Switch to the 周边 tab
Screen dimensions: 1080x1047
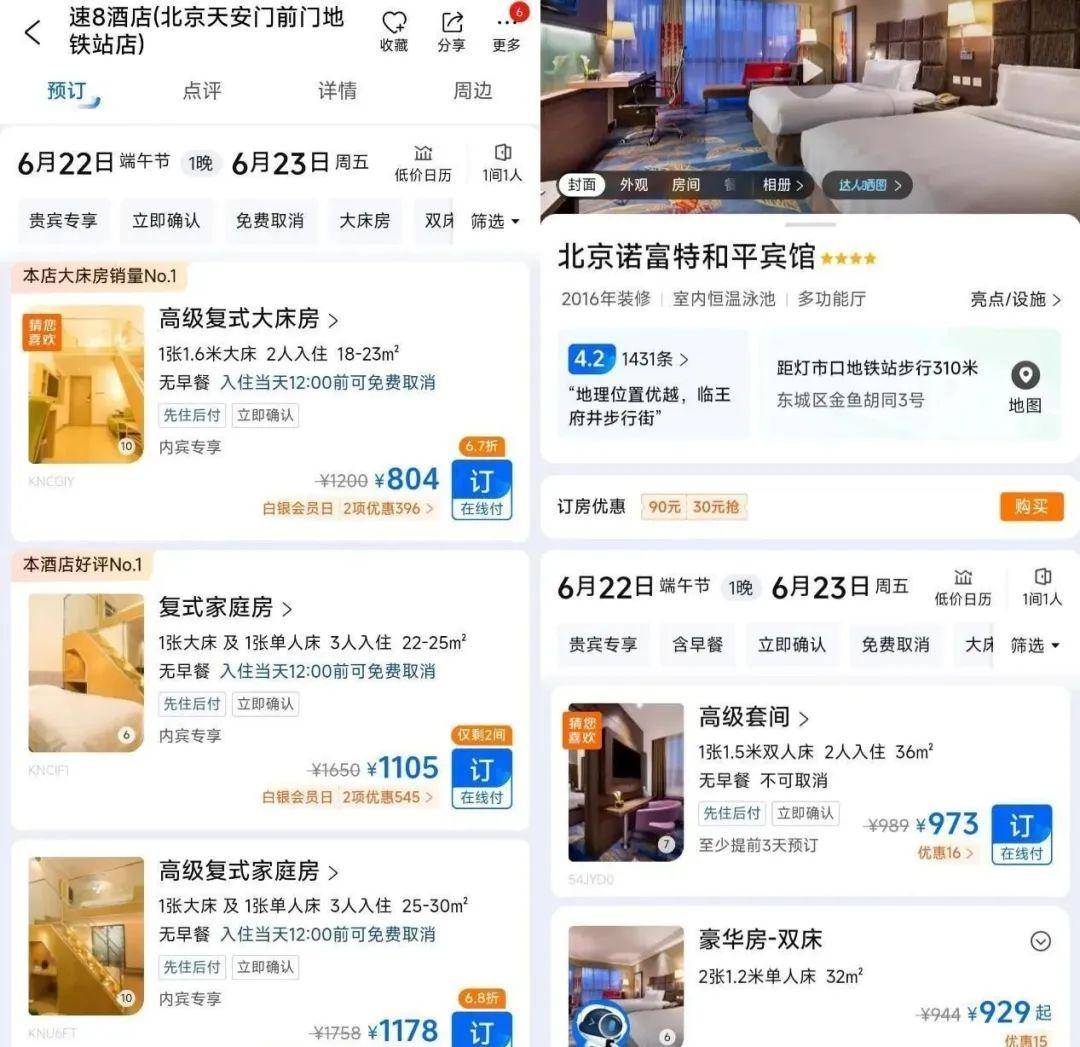(x=472, y=91)
